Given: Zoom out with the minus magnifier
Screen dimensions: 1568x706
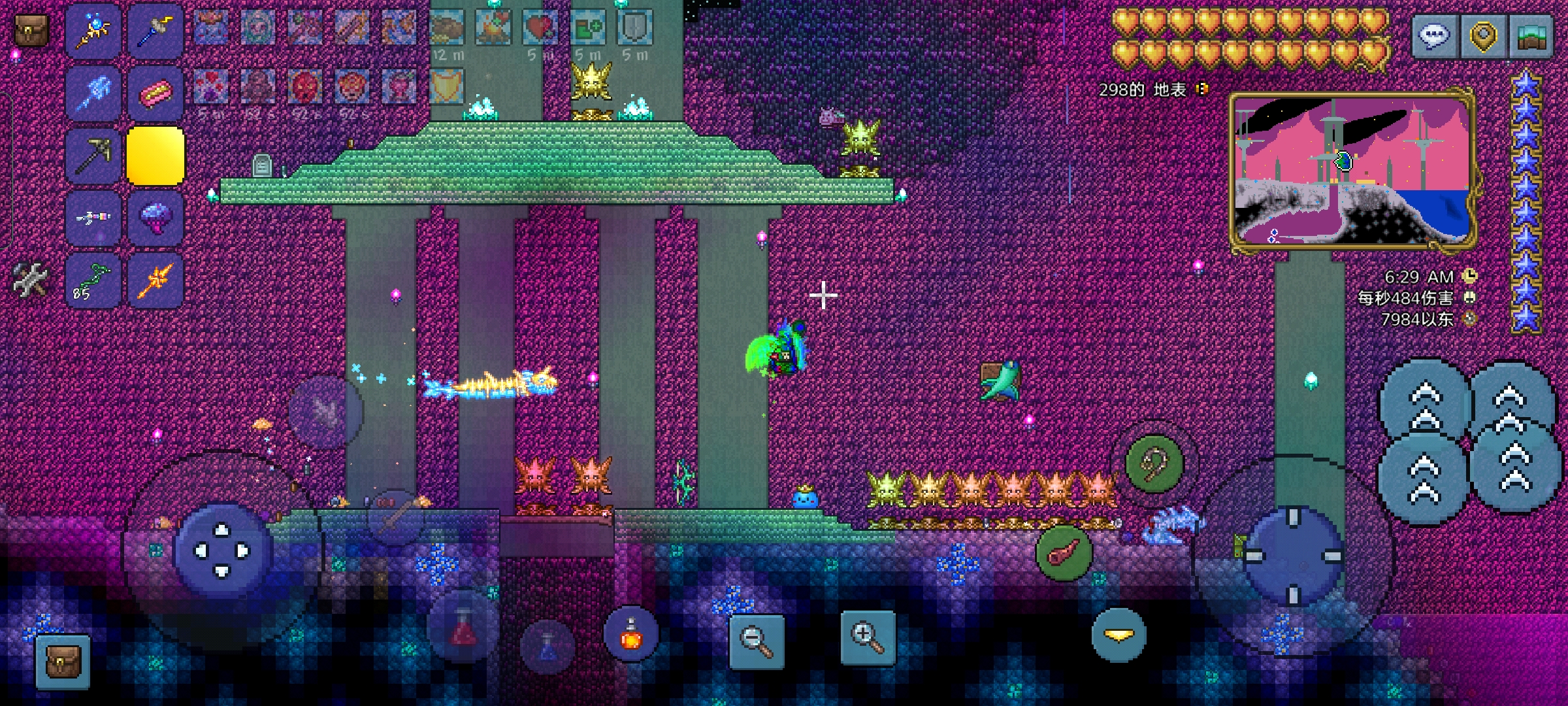Looking at the screenshot, I should (756, 641).
